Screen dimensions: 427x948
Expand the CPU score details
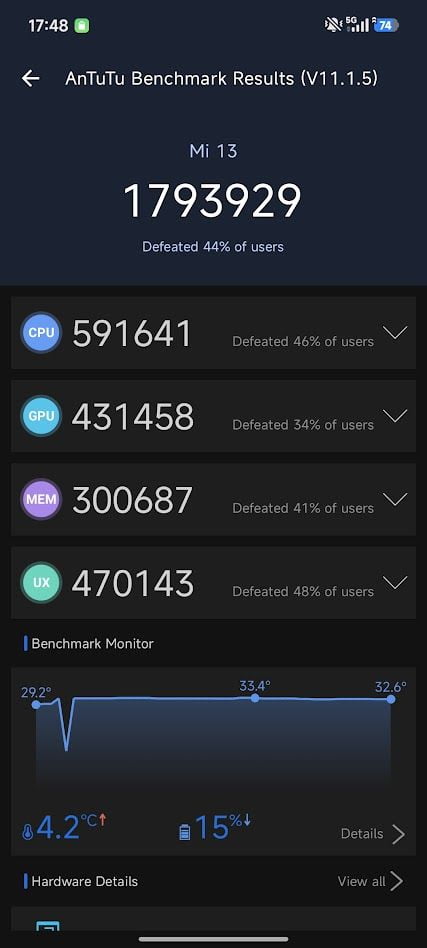point(396,333)
